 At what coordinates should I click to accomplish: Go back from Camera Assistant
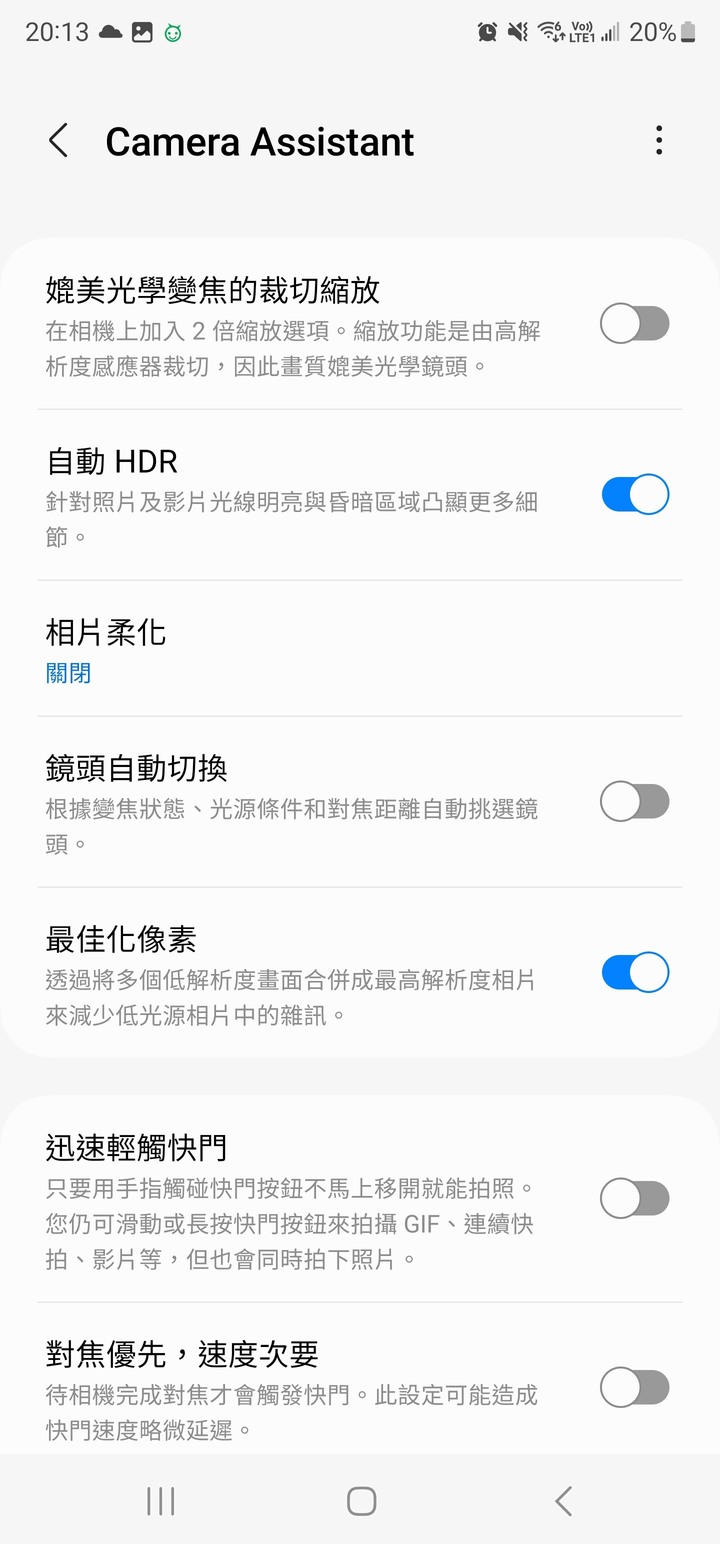[59, 141]
